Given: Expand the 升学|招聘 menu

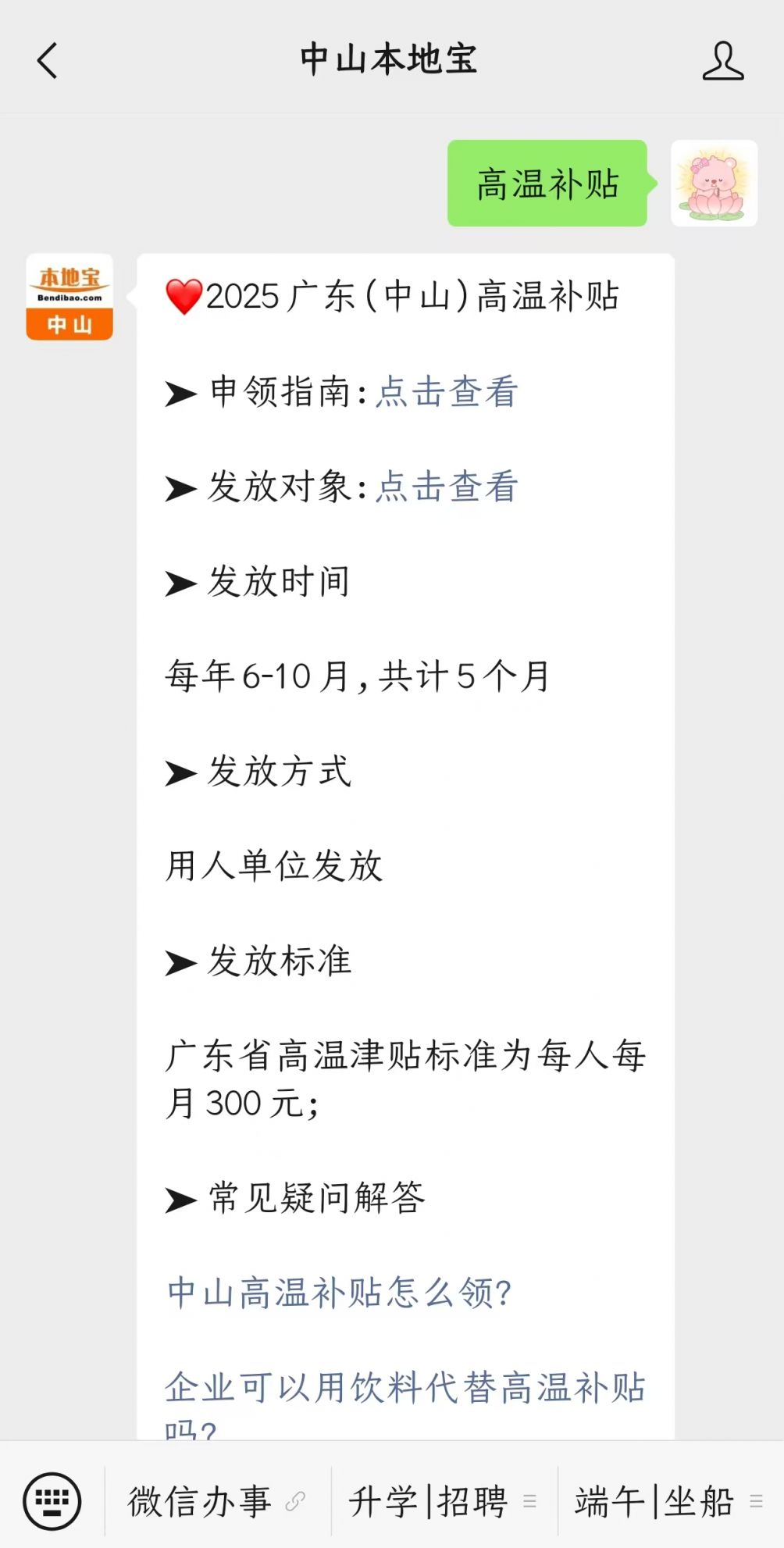Looking at the screenshot, I should (444, 1501).
